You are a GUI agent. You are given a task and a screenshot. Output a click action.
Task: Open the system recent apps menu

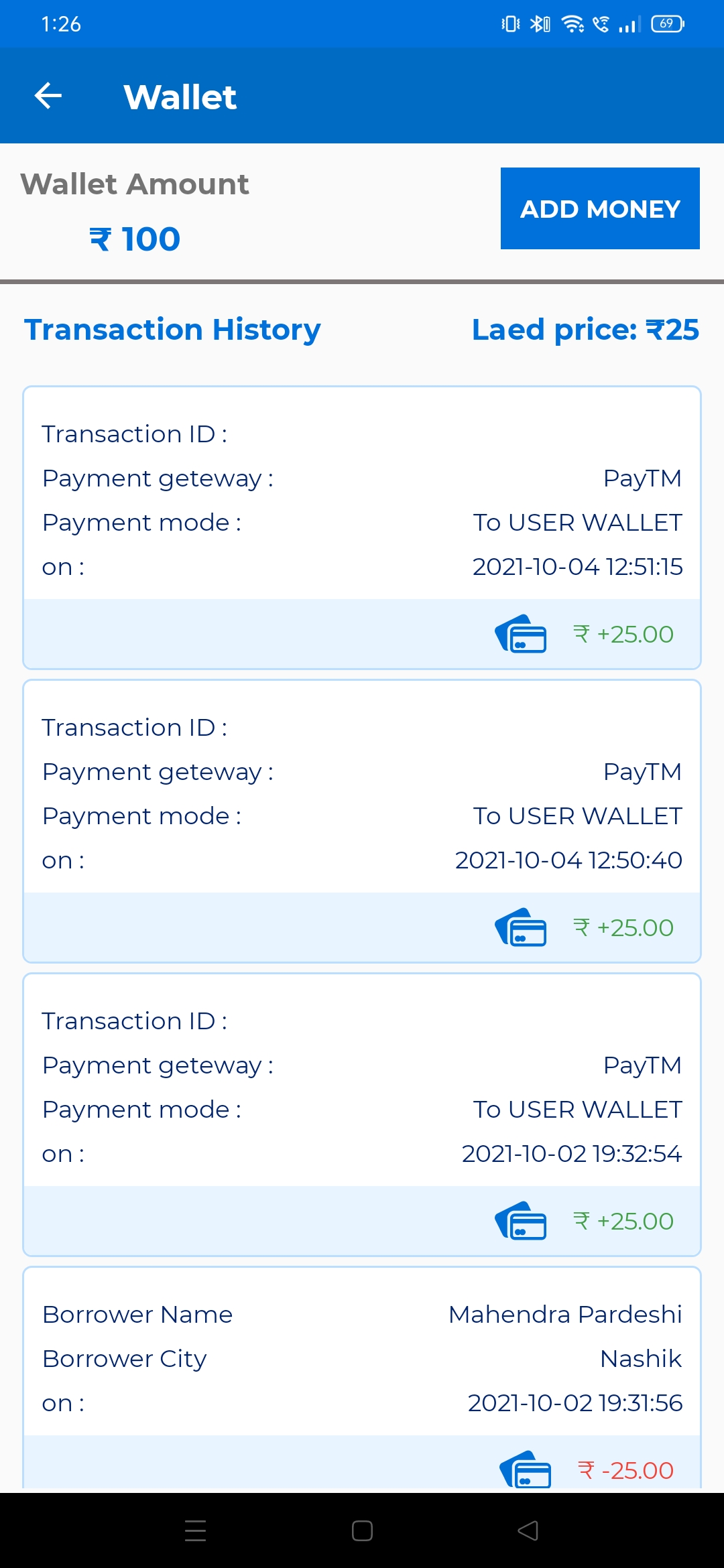195,1530
